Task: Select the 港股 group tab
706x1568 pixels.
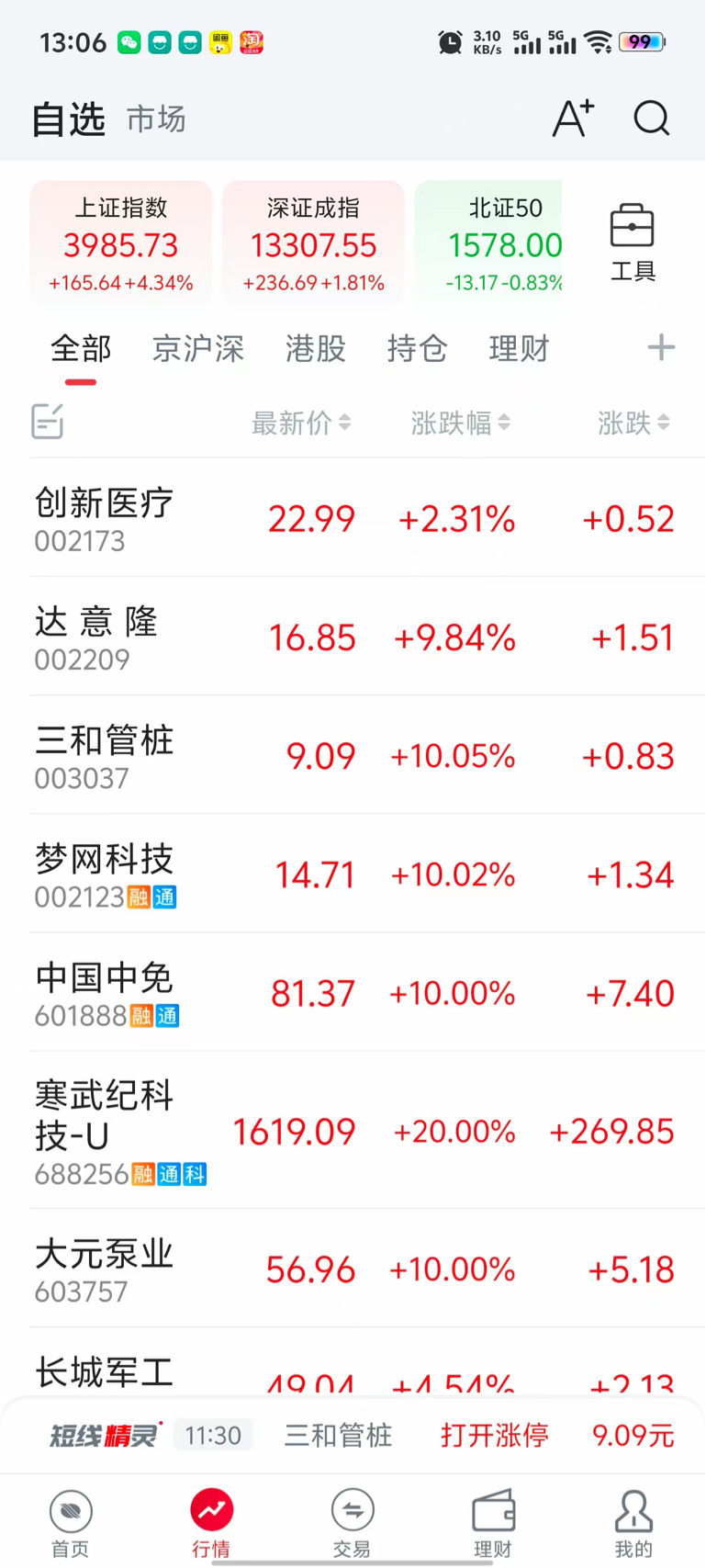Action: (x=315, y=349)
